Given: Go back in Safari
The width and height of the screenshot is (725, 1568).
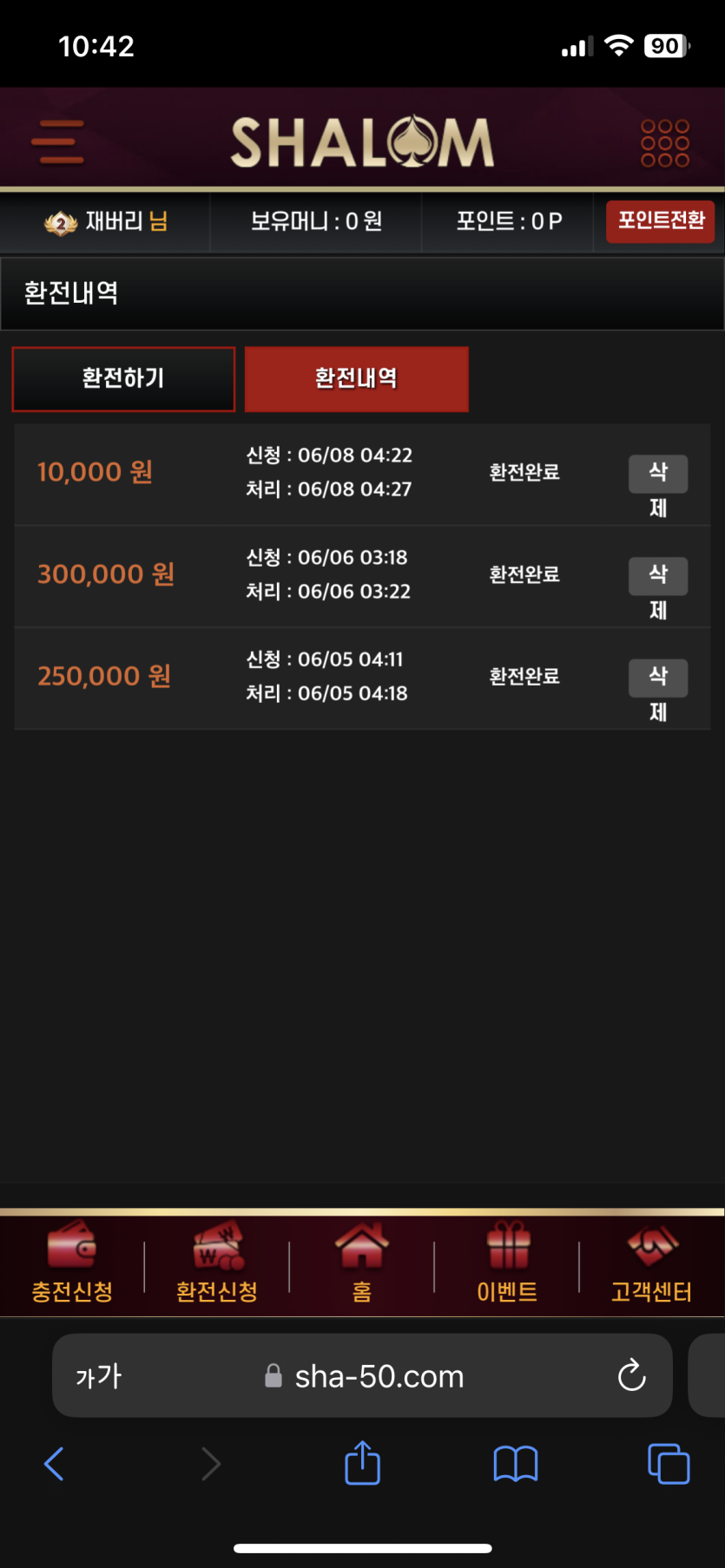Looking at the screenshot, I should tap(55, 1464).
